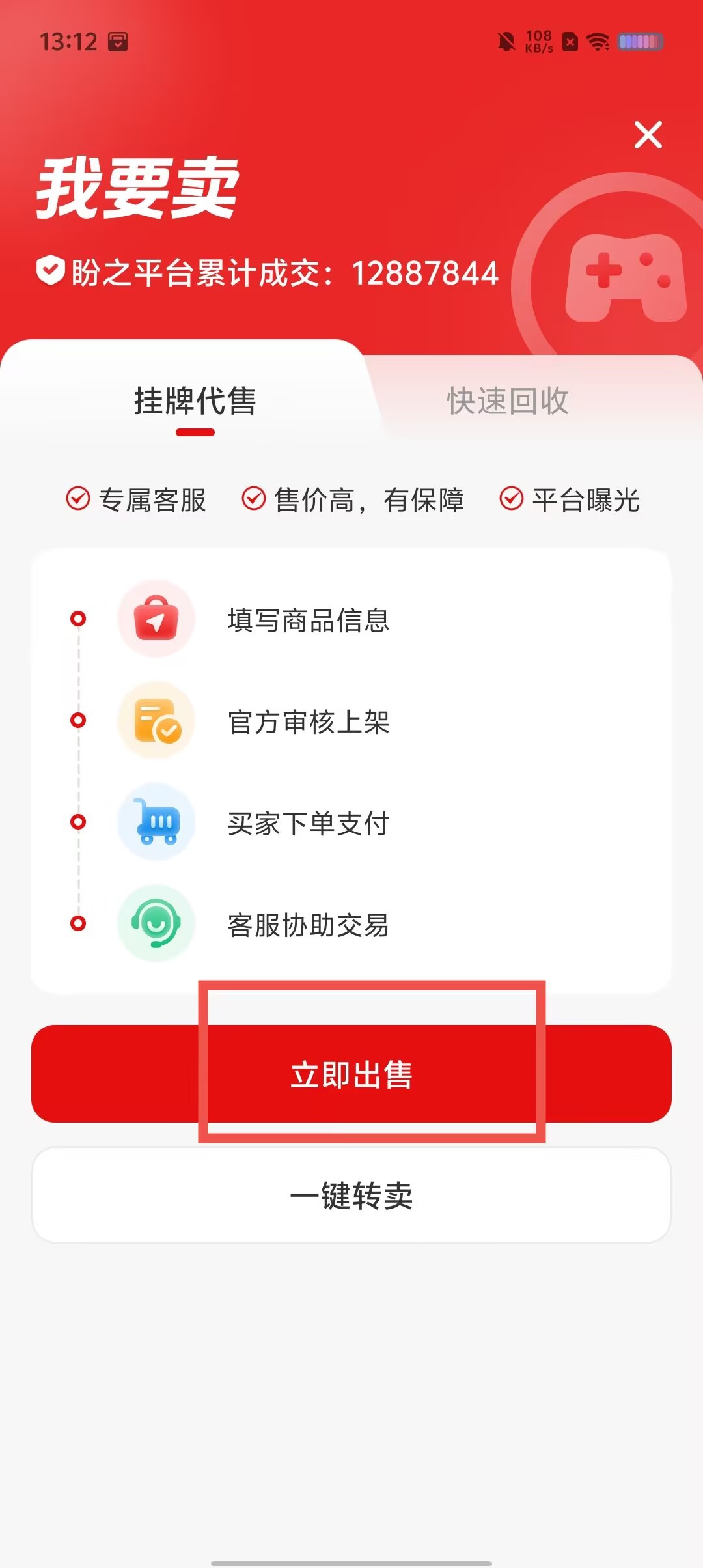The image size is (703, 1568).
Task: Tap the 立即出售 button
Action: (351, 1074)
